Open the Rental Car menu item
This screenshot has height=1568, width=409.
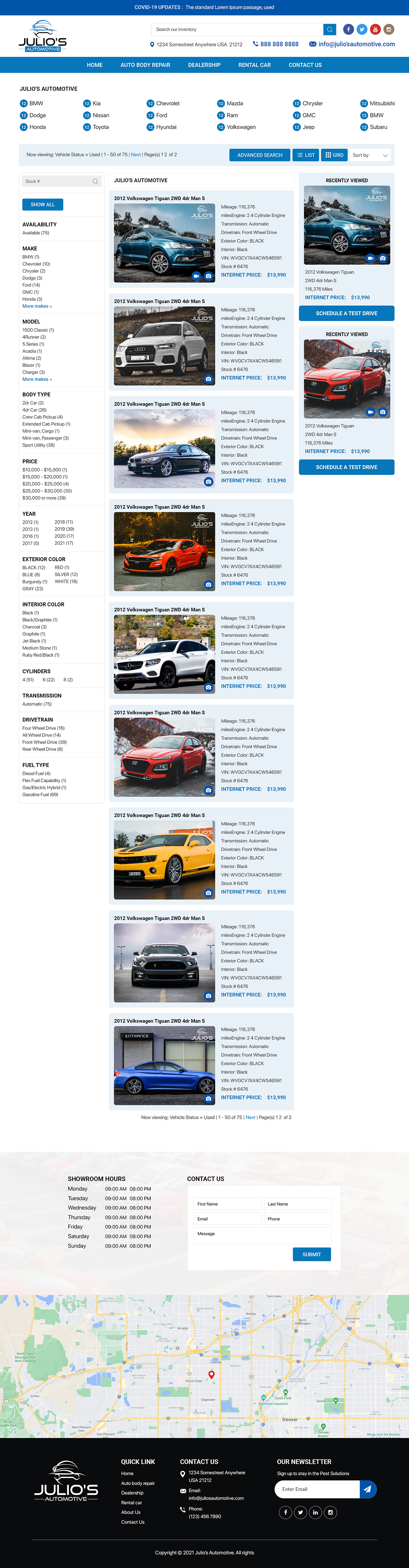[254, 65]
